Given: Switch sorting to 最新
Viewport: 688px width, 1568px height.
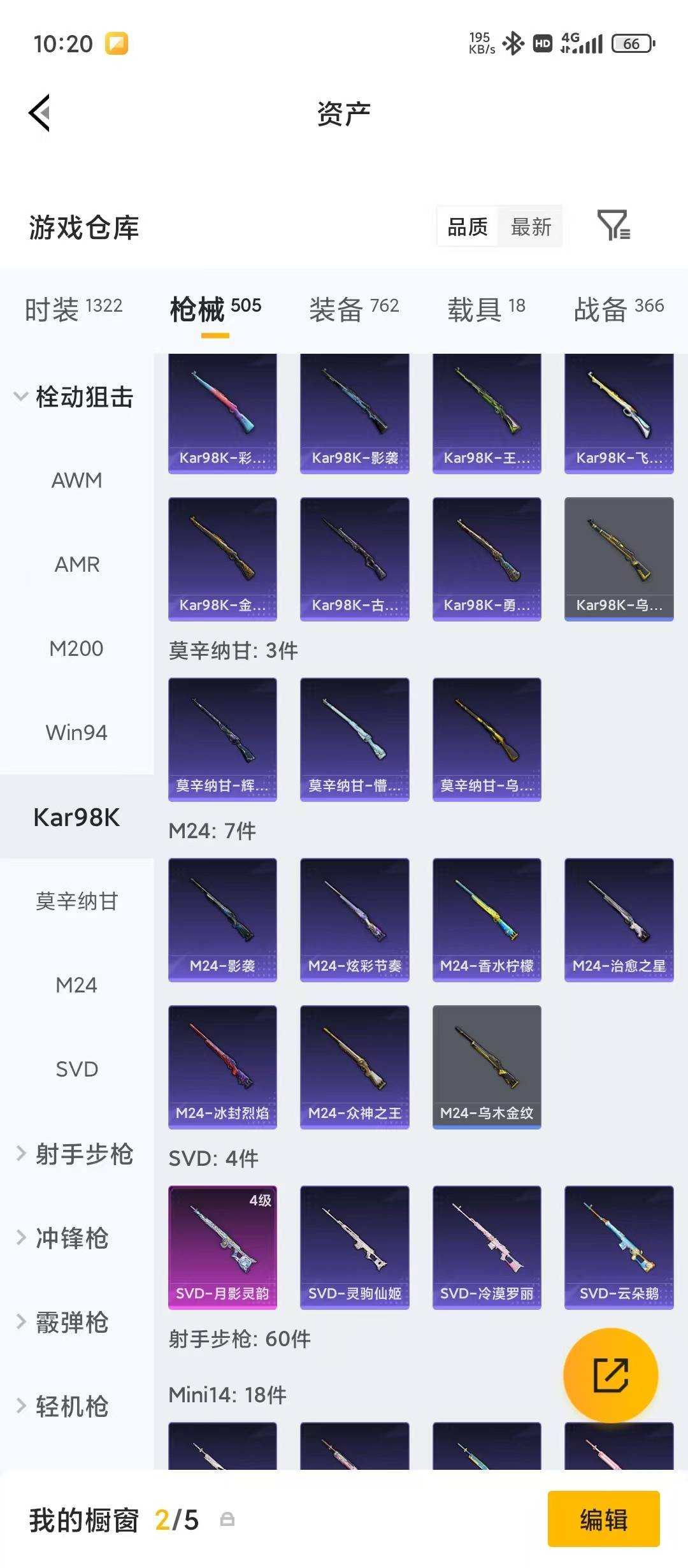Looking at the screenshot, I should 531,226.
